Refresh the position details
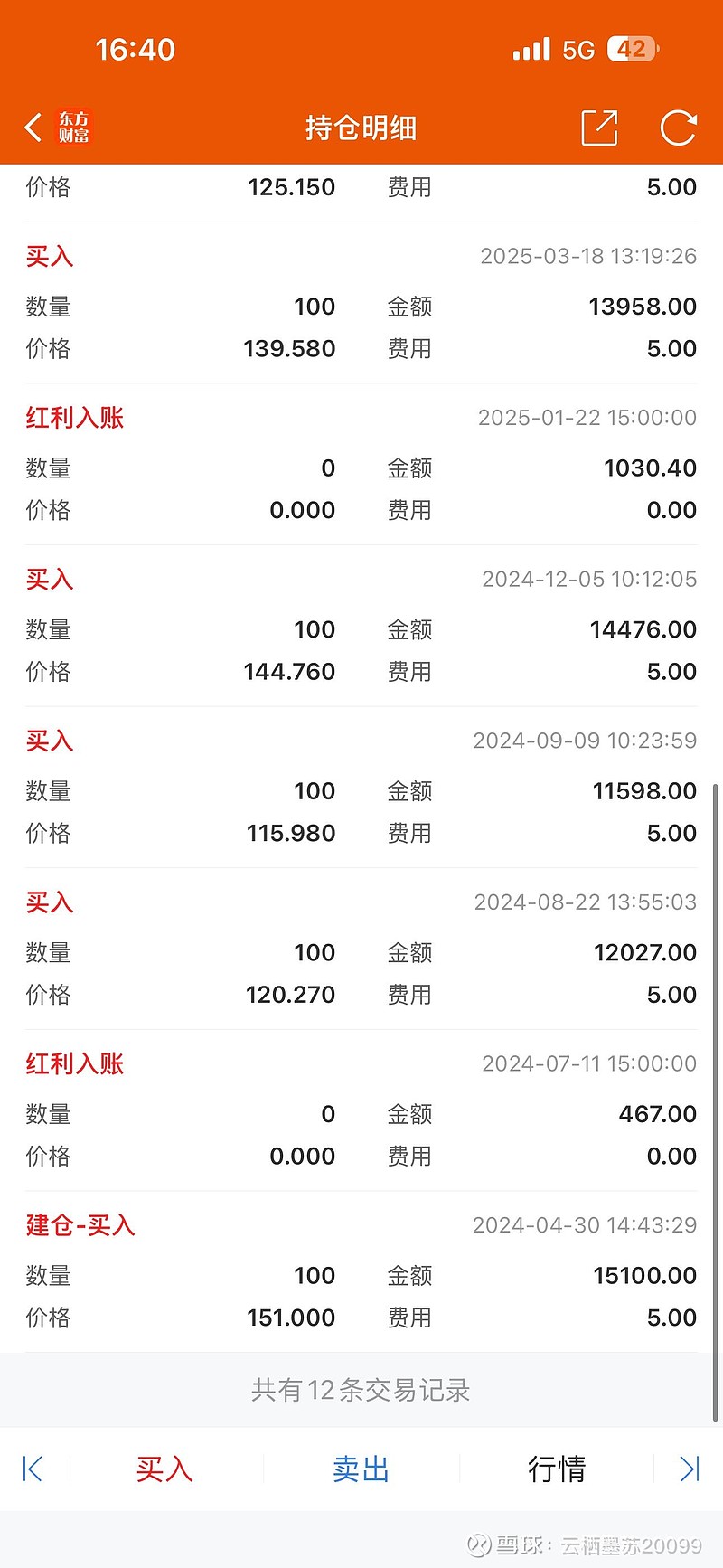Image resolution: width=723 pixels, height=1568 pixels. 678,128
